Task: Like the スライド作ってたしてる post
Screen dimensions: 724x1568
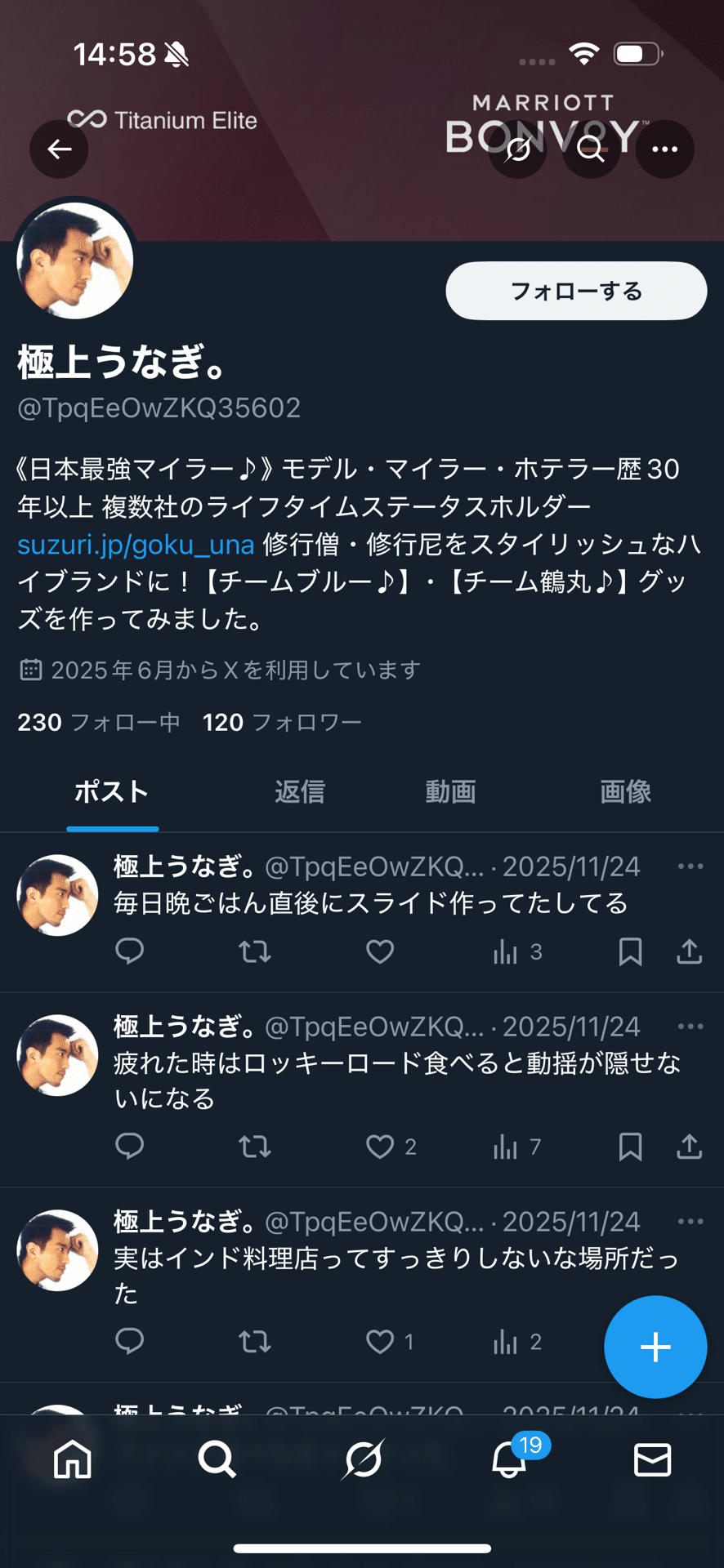Action: [380, 951]
